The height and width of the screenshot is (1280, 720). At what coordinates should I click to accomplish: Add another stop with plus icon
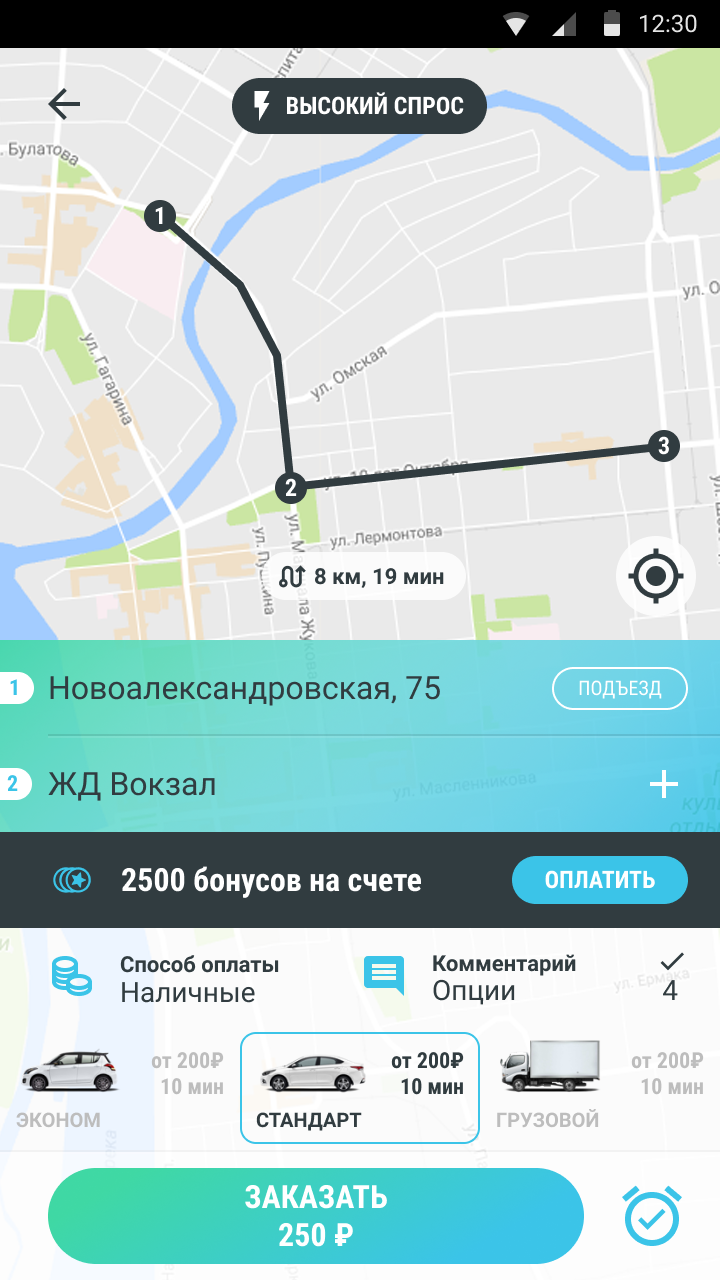[664, 785]
